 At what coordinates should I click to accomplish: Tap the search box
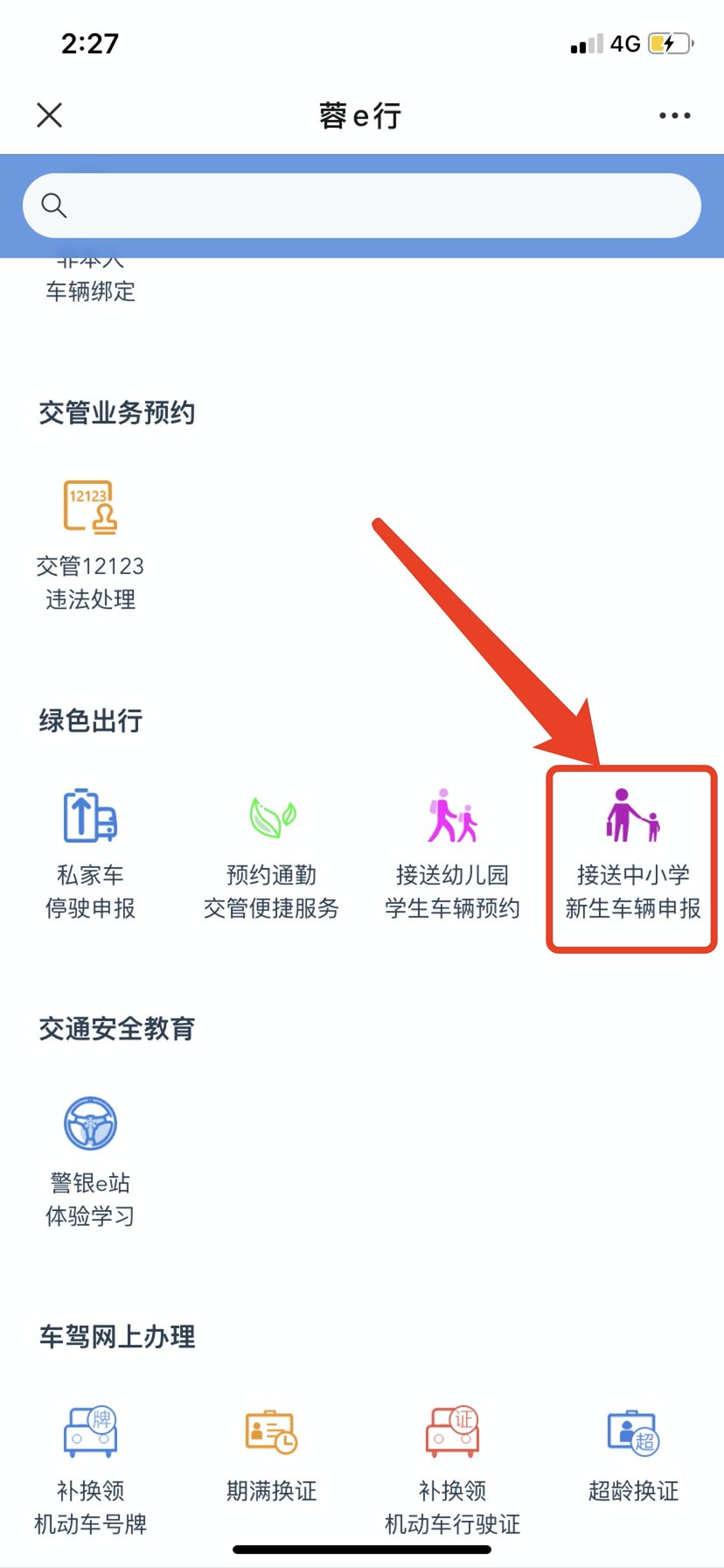(x=362, y=206)
